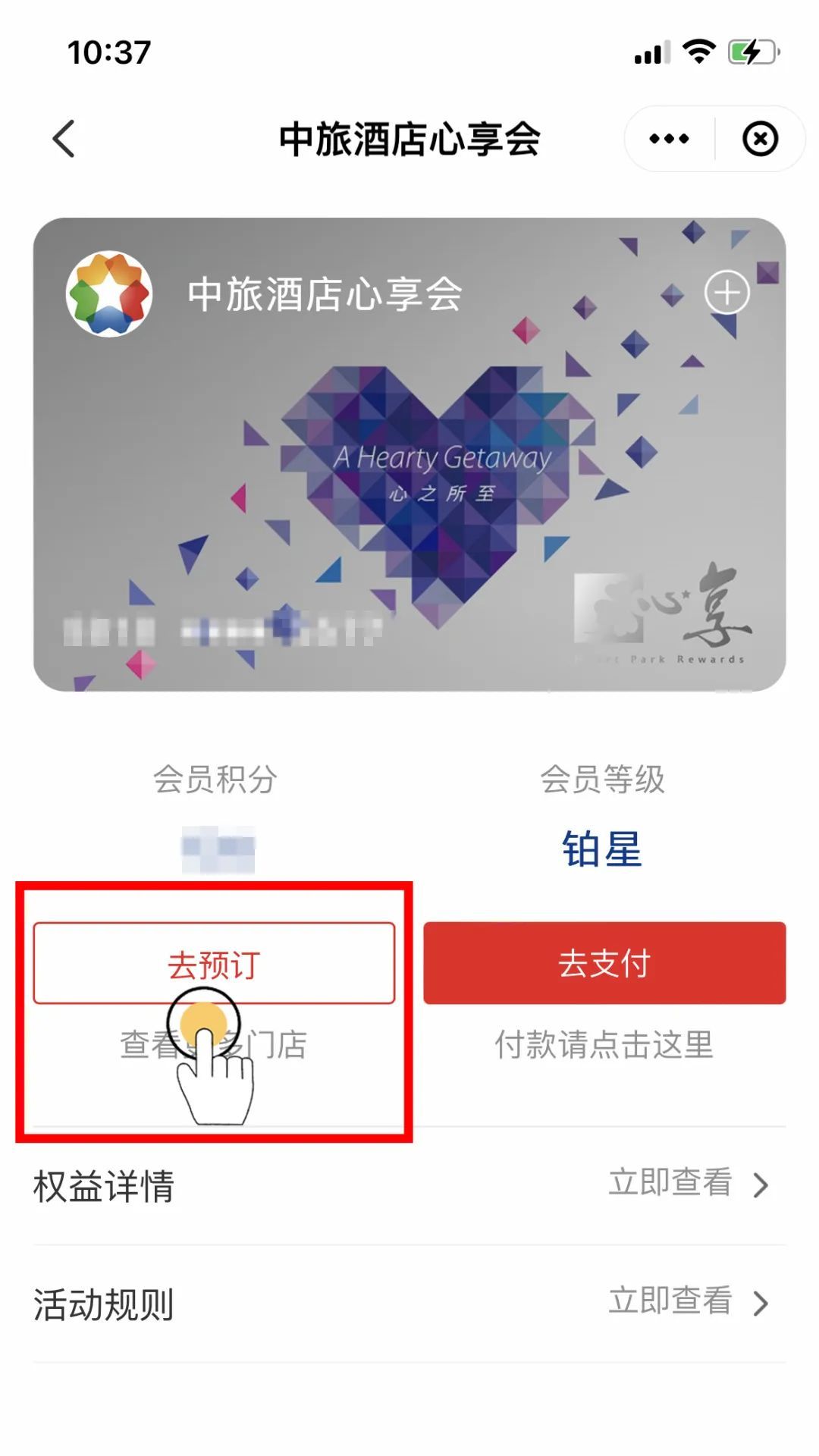
Task: Open the 权益详情 row
Action: pyautogui.click(x=409, y=1185)
